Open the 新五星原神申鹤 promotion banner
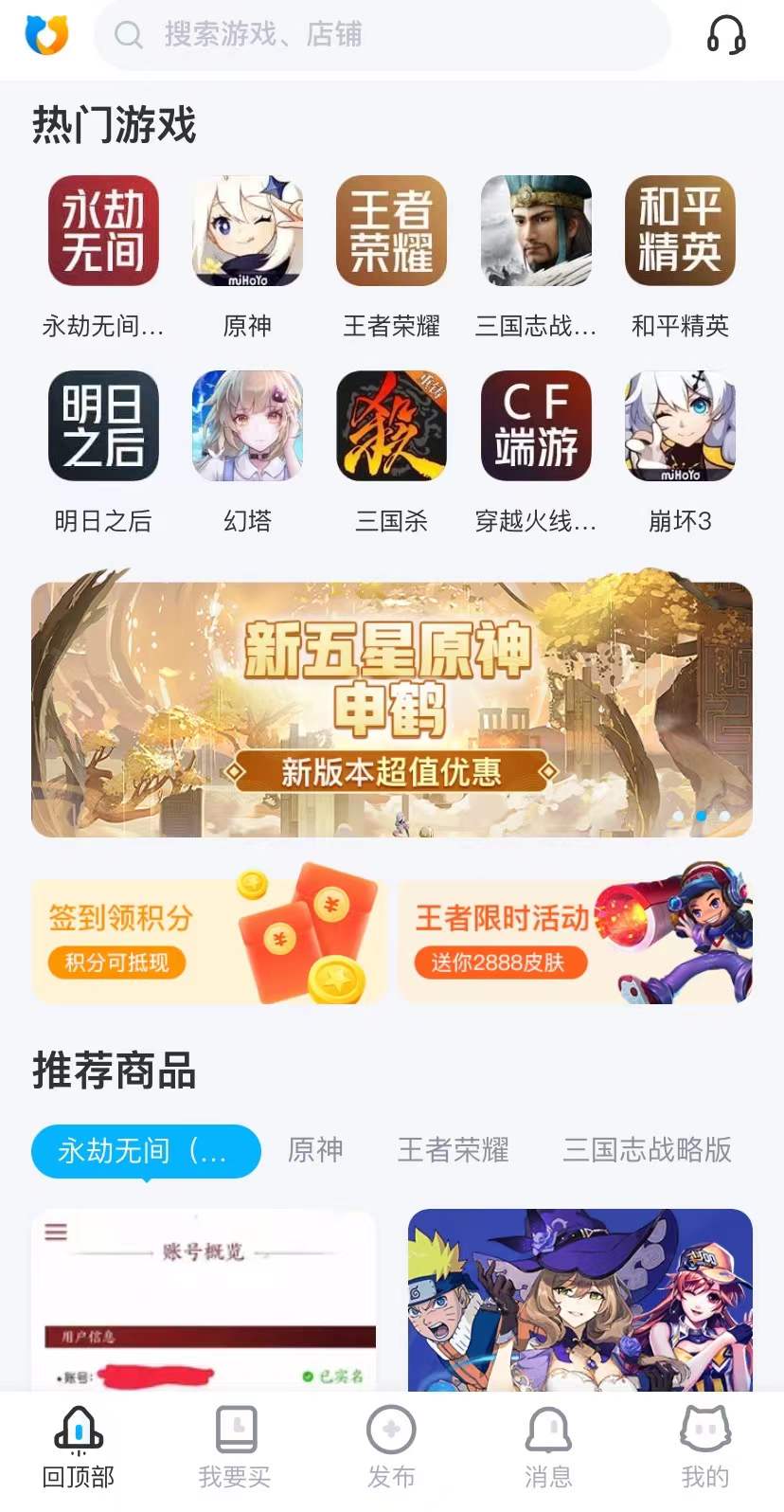This screenshot has height=1512, width=784. point(392,709)
